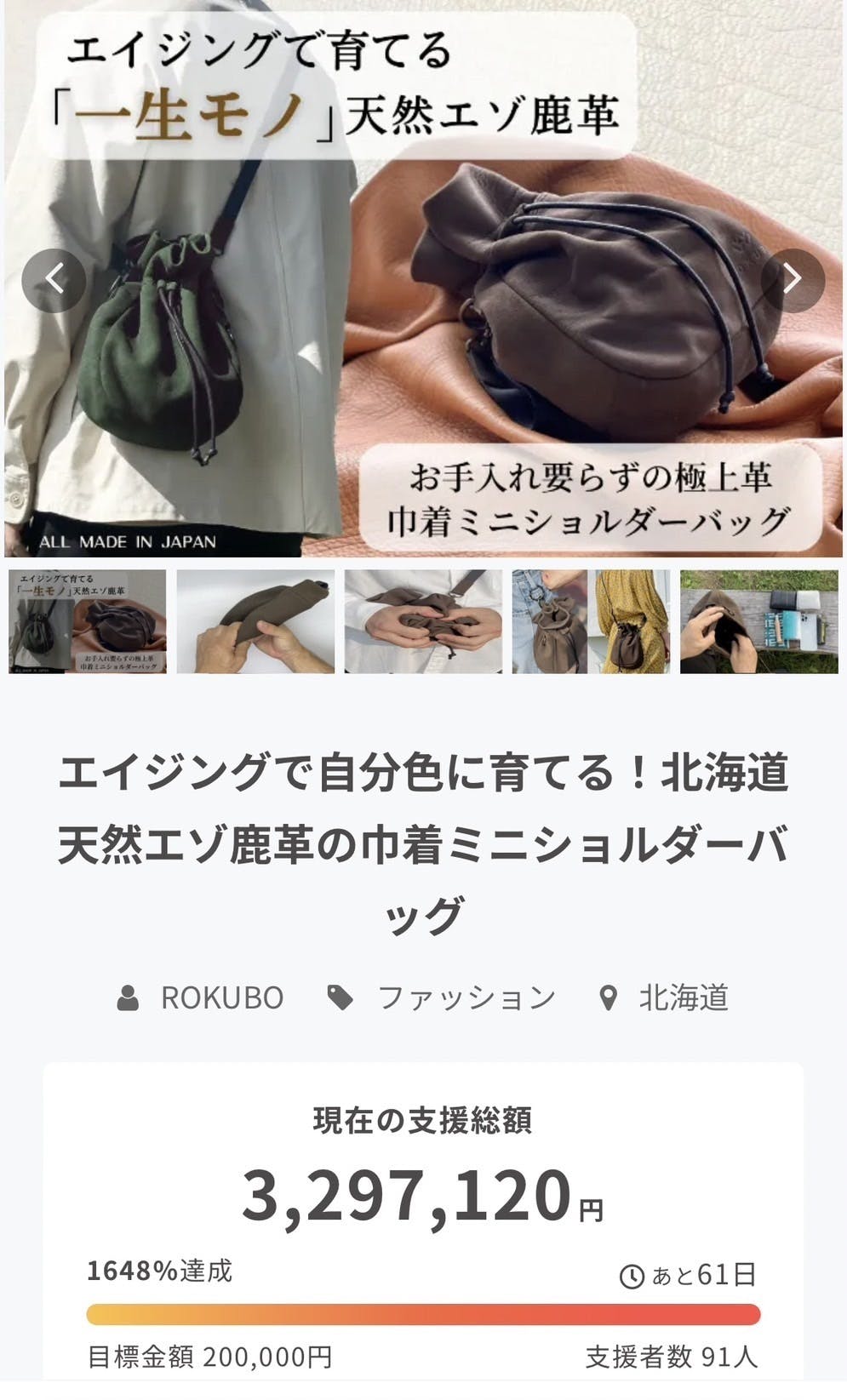Show the previous carousel image

pyautogui.click(x=54, y=280)
